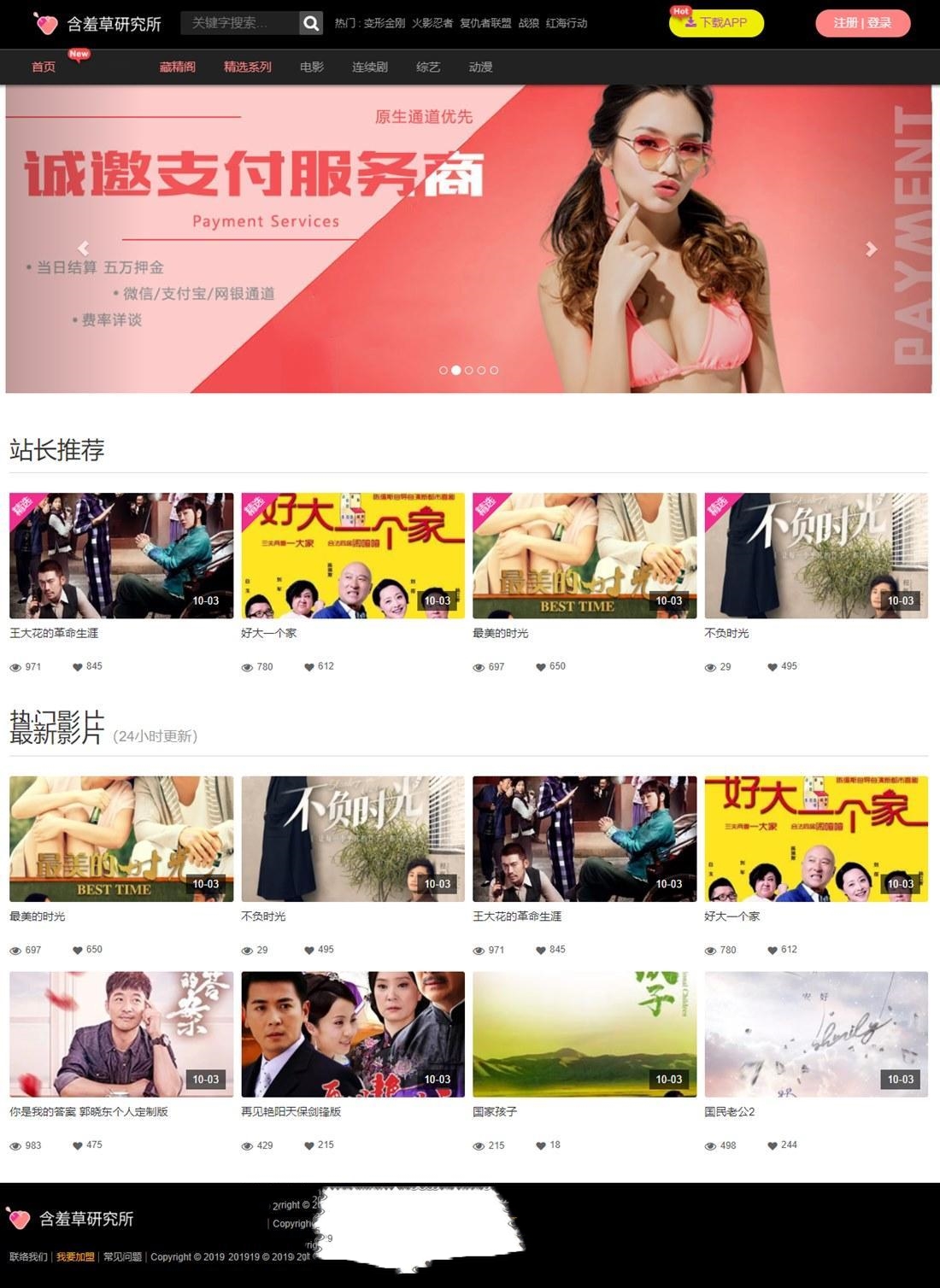Image resolution: width=940 pixels, height=1288 pixels.
Task: Tap the magnifier search button
Action: click(311, 23)
